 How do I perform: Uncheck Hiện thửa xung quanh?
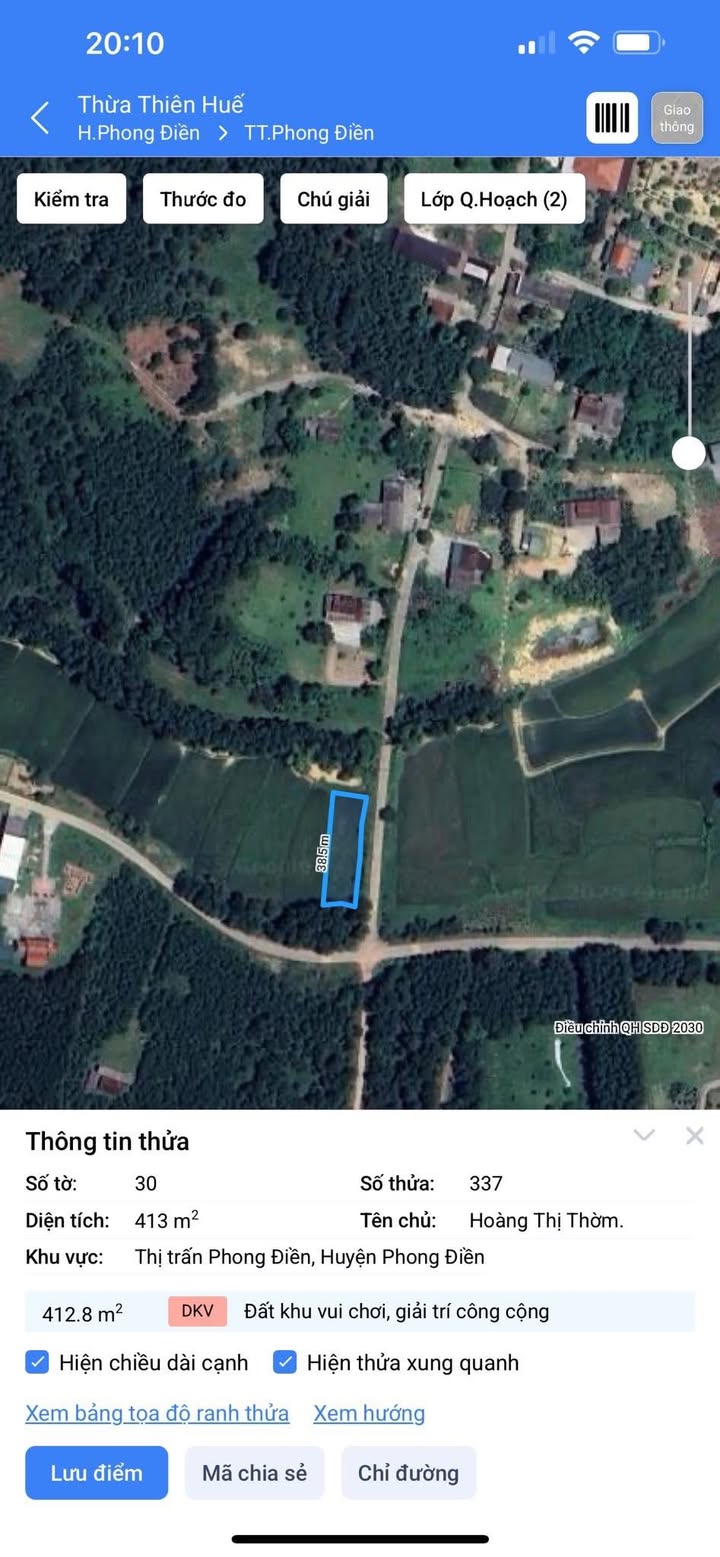[x=285, y=1362]
